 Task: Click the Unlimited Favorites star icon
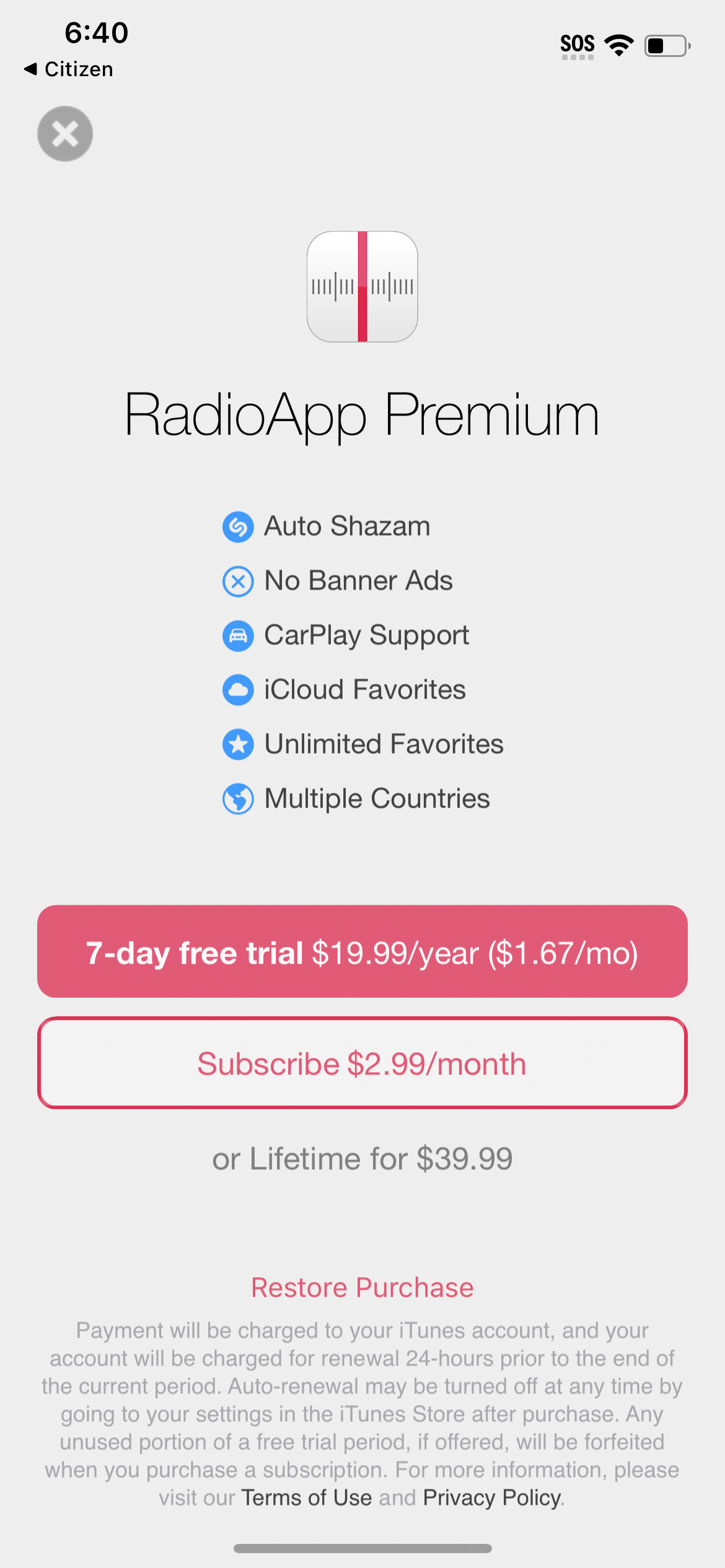click(x=239, y=744)
